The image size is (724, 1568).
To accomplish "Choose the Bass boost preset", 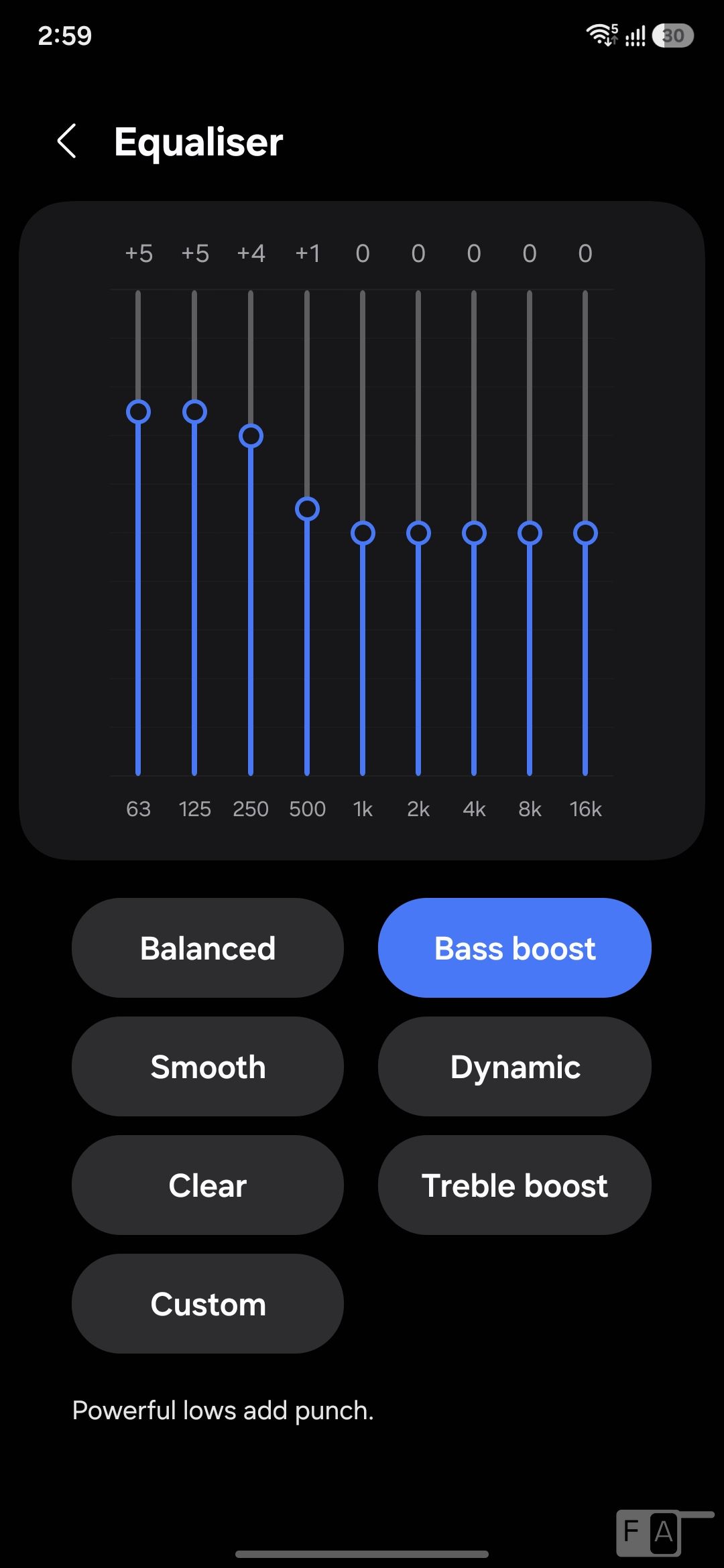I will click(x=514, y=948).
